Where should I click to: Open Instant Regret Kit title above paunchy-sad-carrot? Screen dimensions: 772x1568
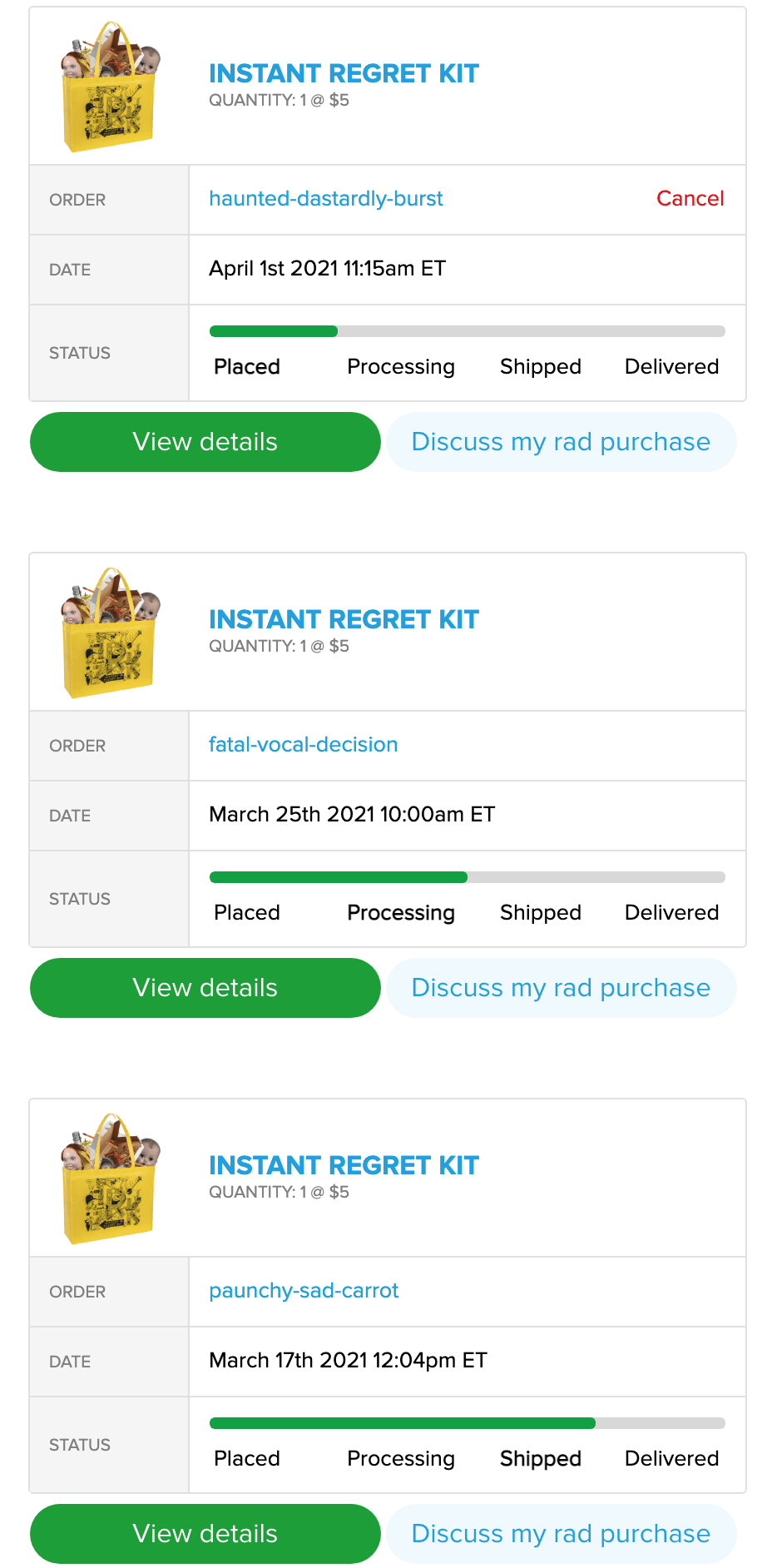point(344,1166)
